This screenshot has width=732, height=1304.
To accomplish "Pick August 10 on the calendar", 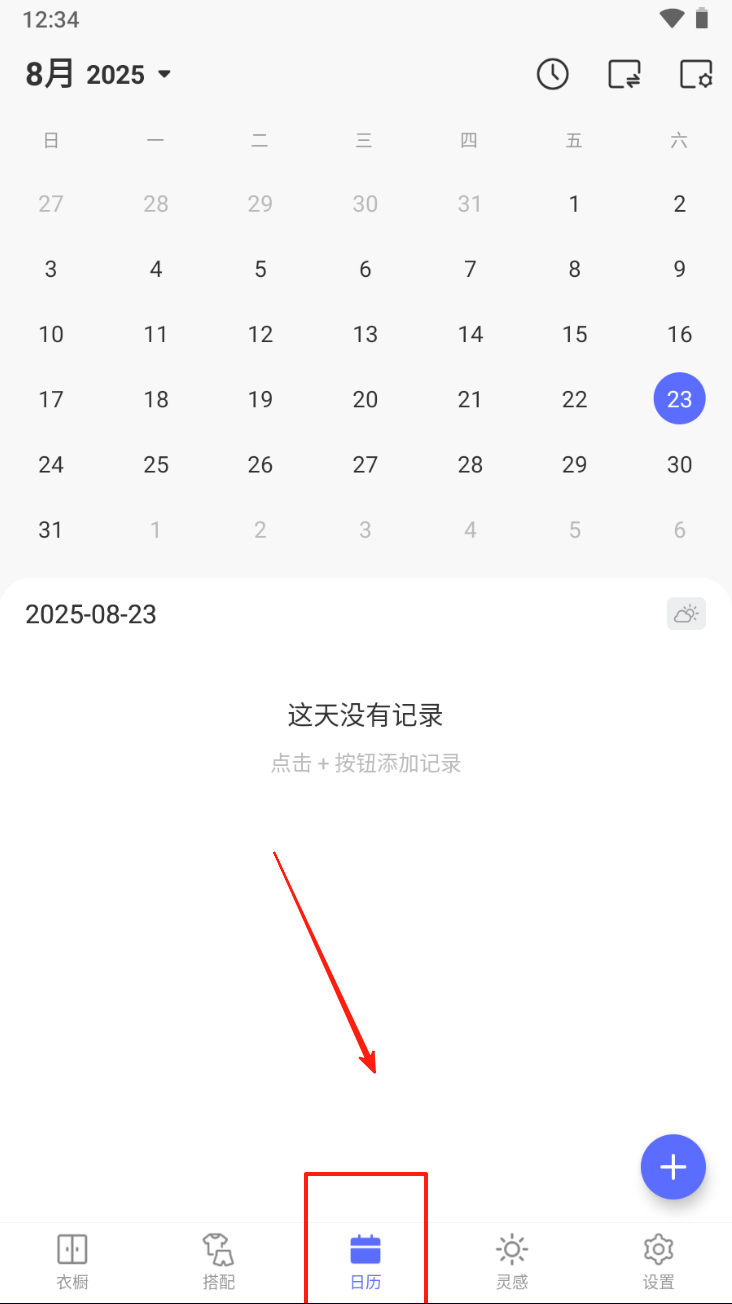I will [51, 334].
